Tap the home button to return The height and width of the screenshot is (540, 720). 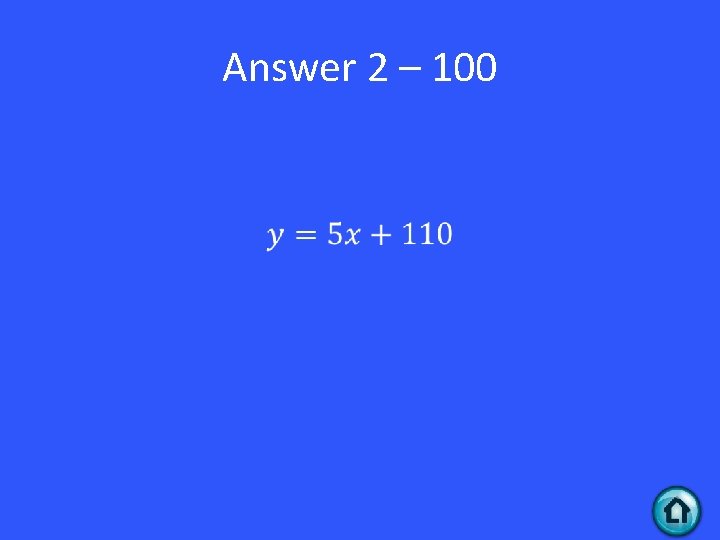tap(677, 512)
